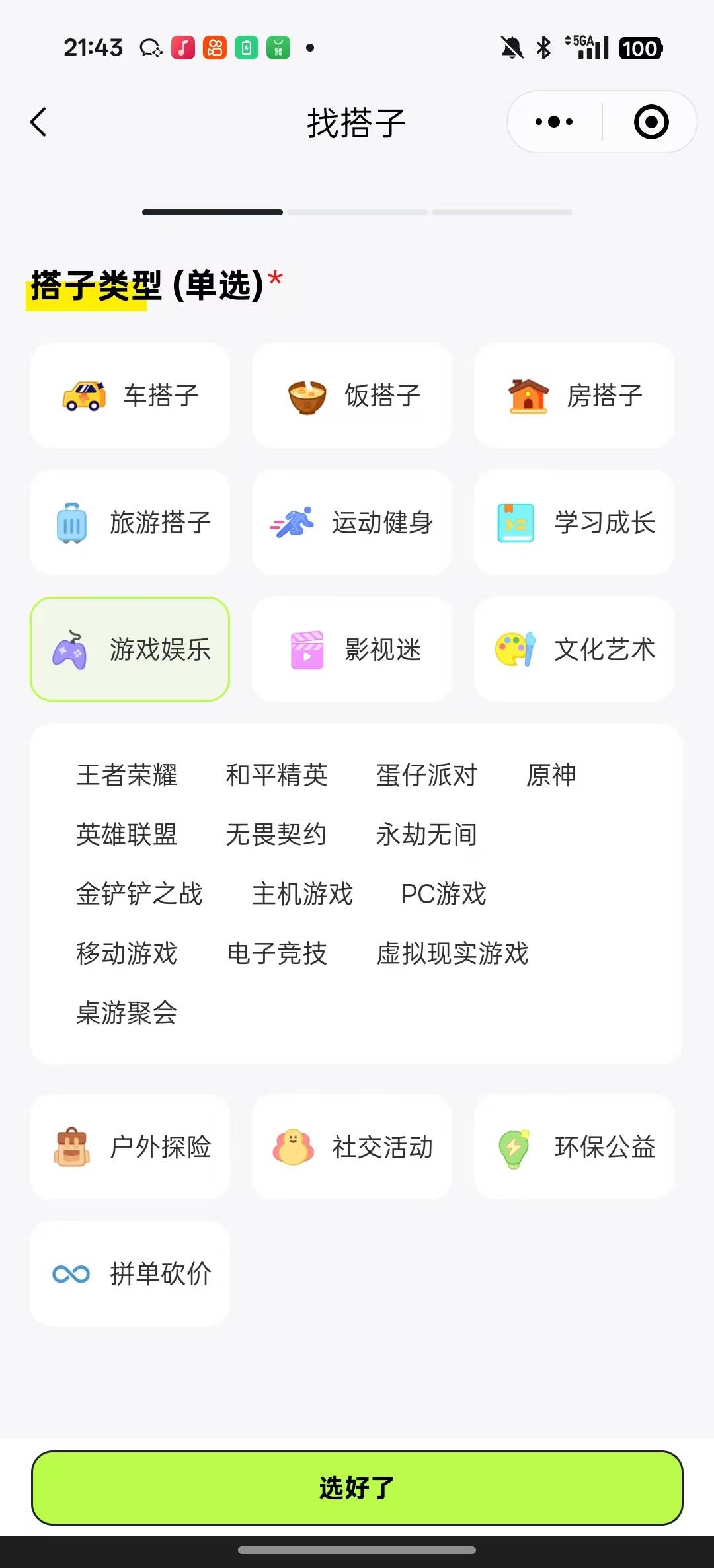
Task: Confirm with the 选好了 button
Action: [357, 1488]
